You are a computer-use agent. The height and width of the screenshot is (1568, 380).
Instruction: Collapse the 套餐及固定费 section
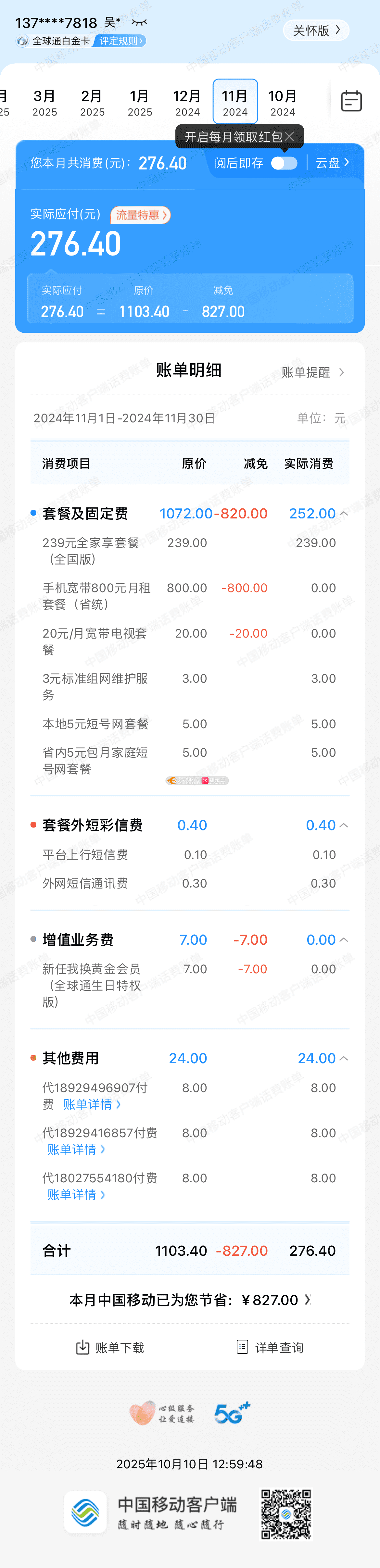(x=344, y=514)
